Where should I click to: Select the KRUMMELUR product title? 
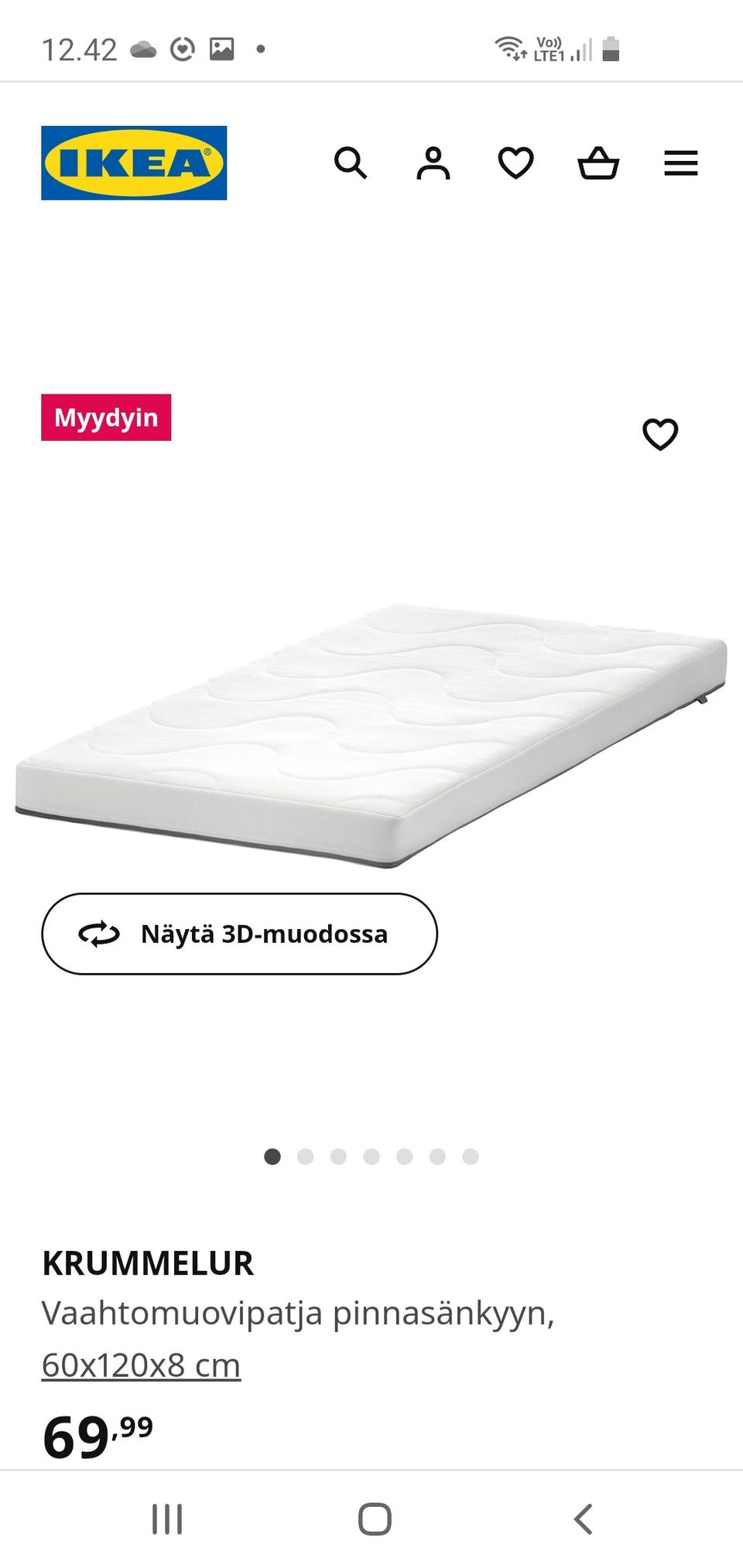[x=148, y=1262]
